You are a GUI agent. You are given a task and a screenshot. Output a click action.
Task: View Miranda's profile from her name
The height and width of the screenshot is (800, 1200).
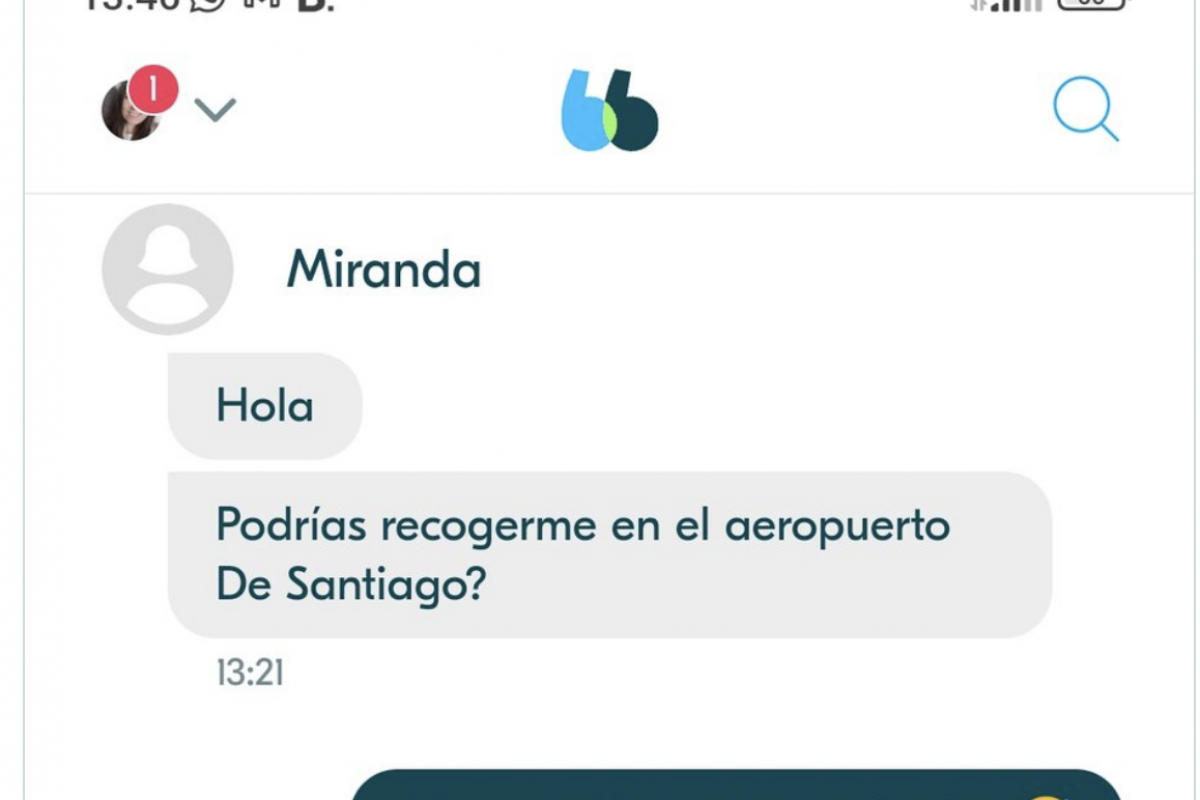pos(384,269)
